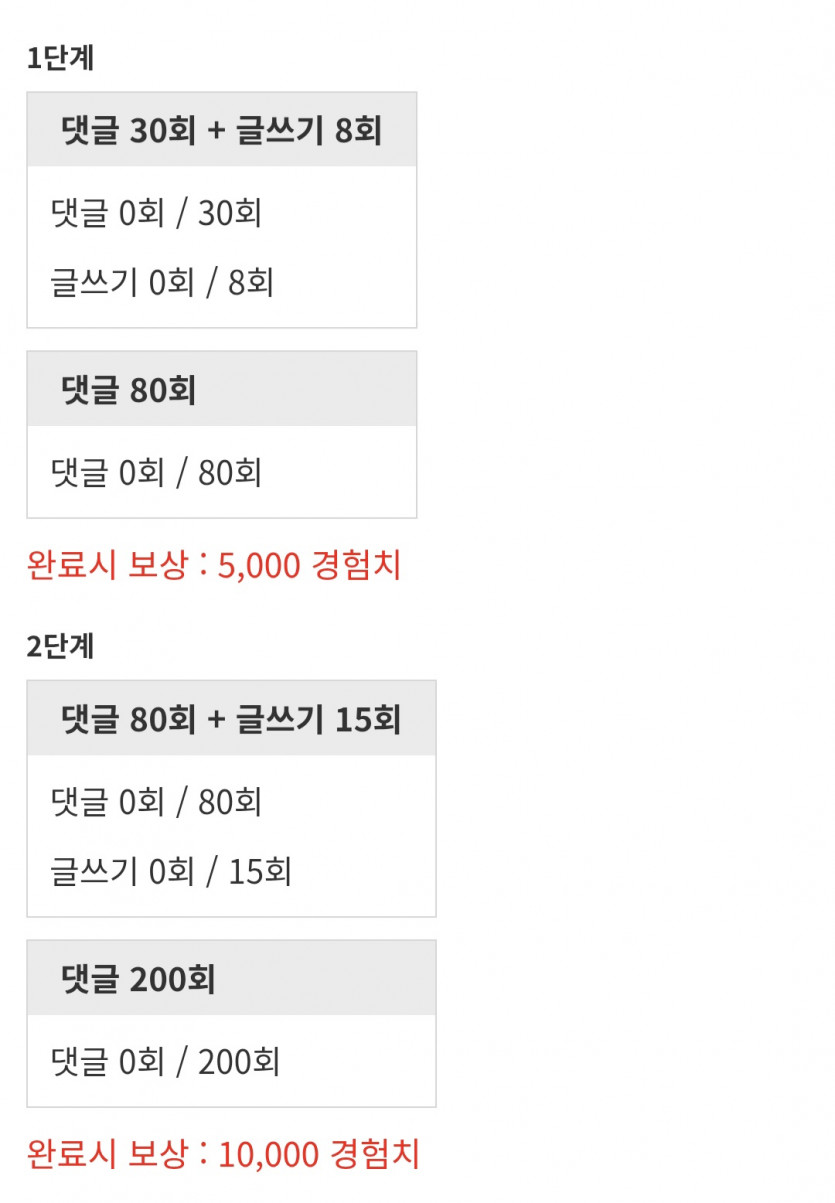
Task: Click the 글쓰기 0회 / 8회 progress row
Action: coord(160,284)
